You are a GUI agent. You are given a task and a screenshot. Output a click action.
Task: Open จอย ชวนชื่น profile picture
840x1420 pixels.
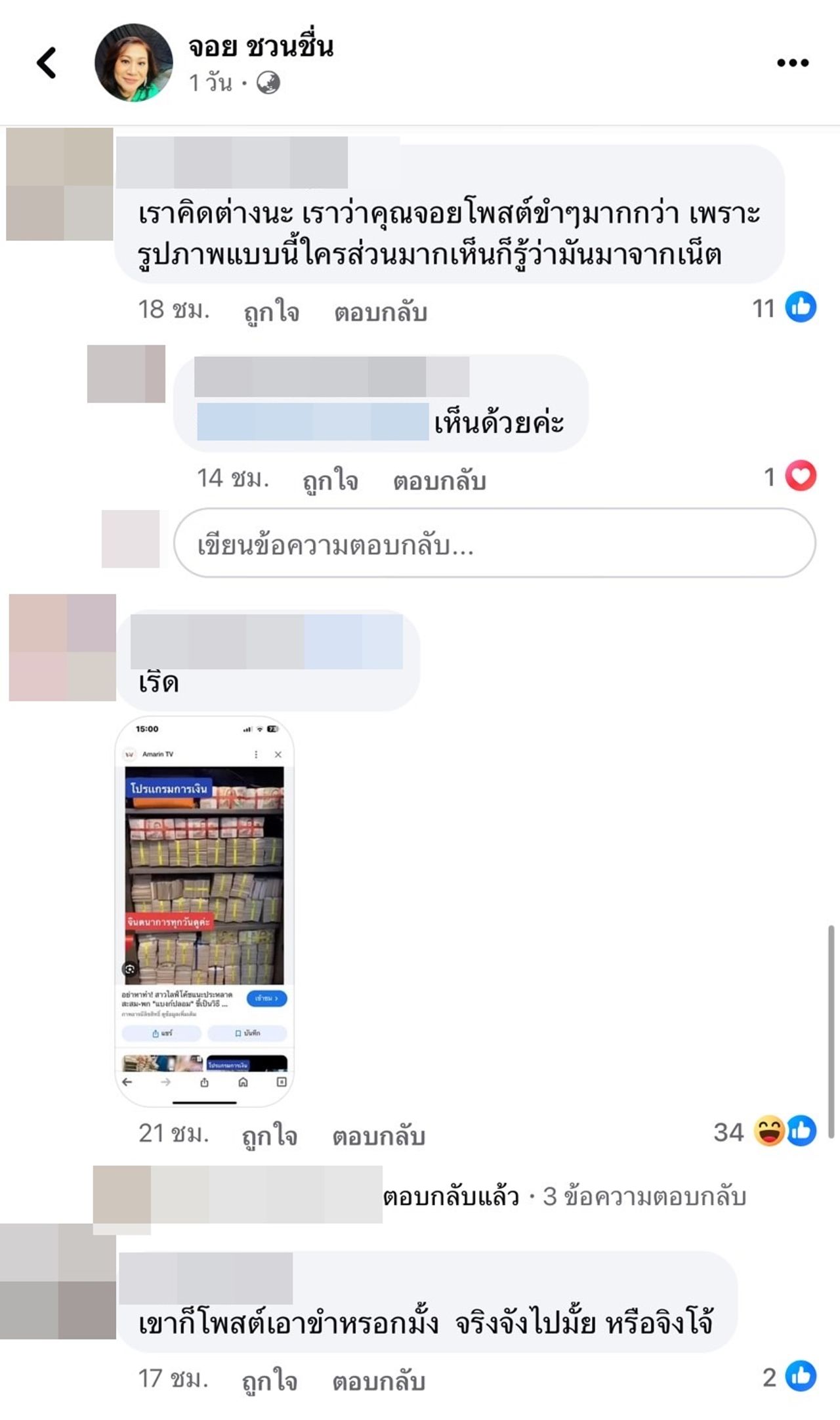click(134, 63)
